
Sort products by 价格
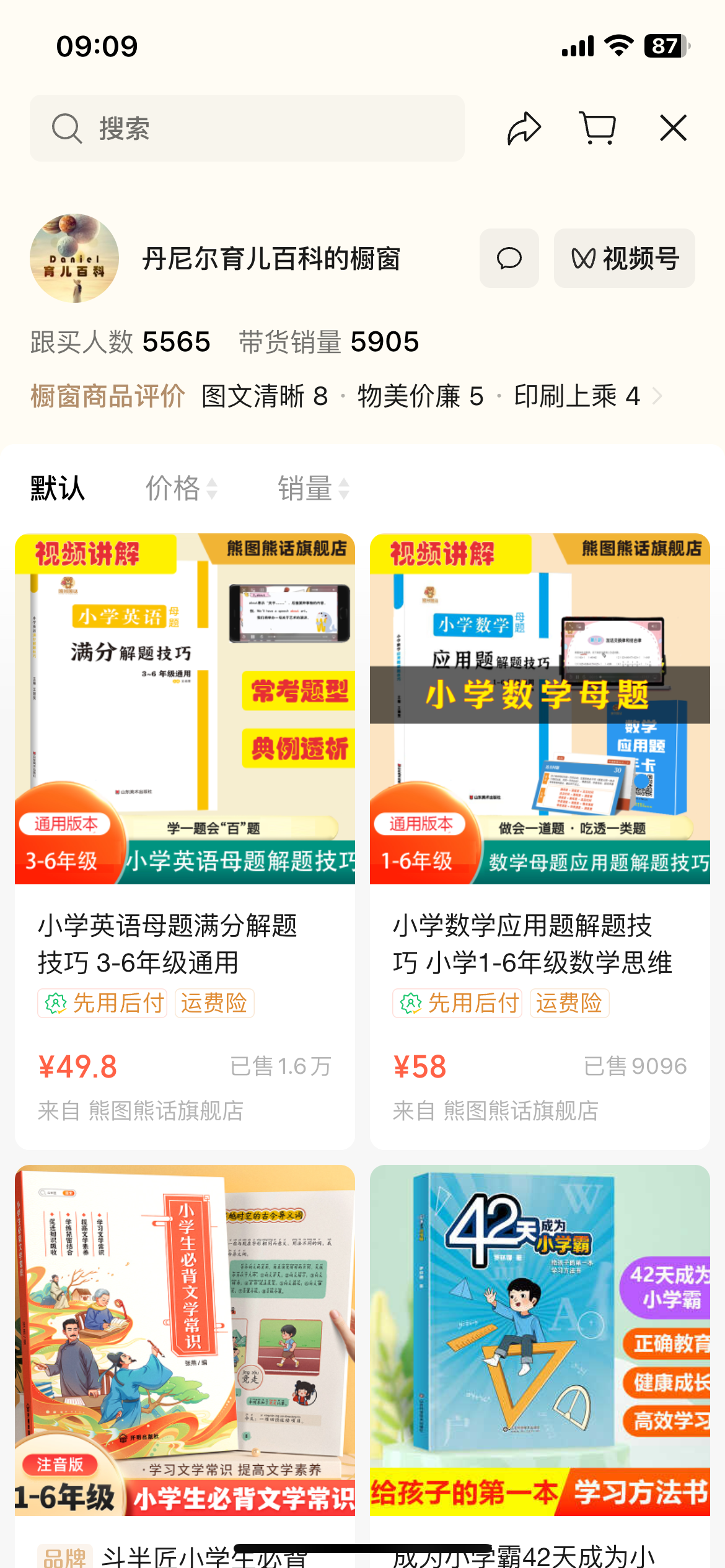(x=181, y=489)
